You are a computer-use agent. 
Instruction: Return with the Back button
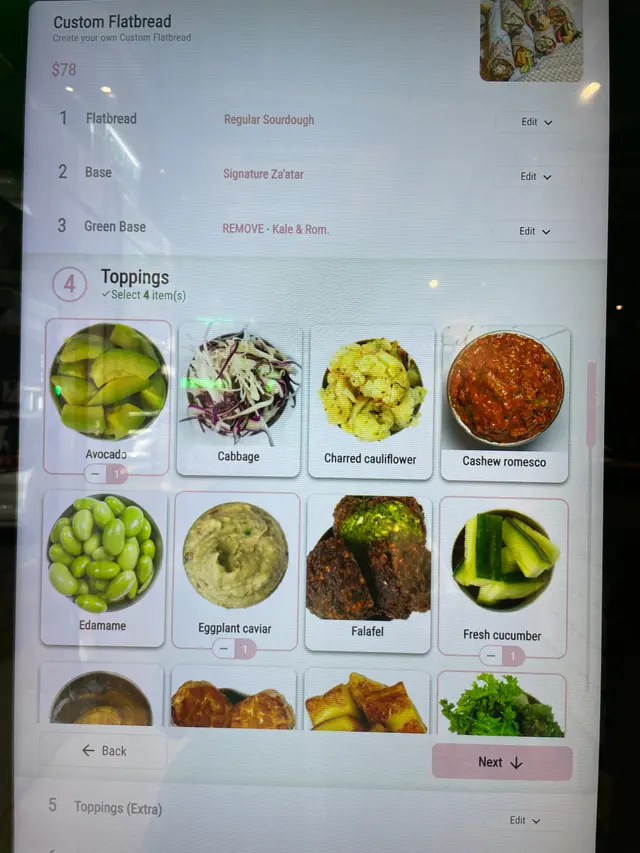click(104, 750)
